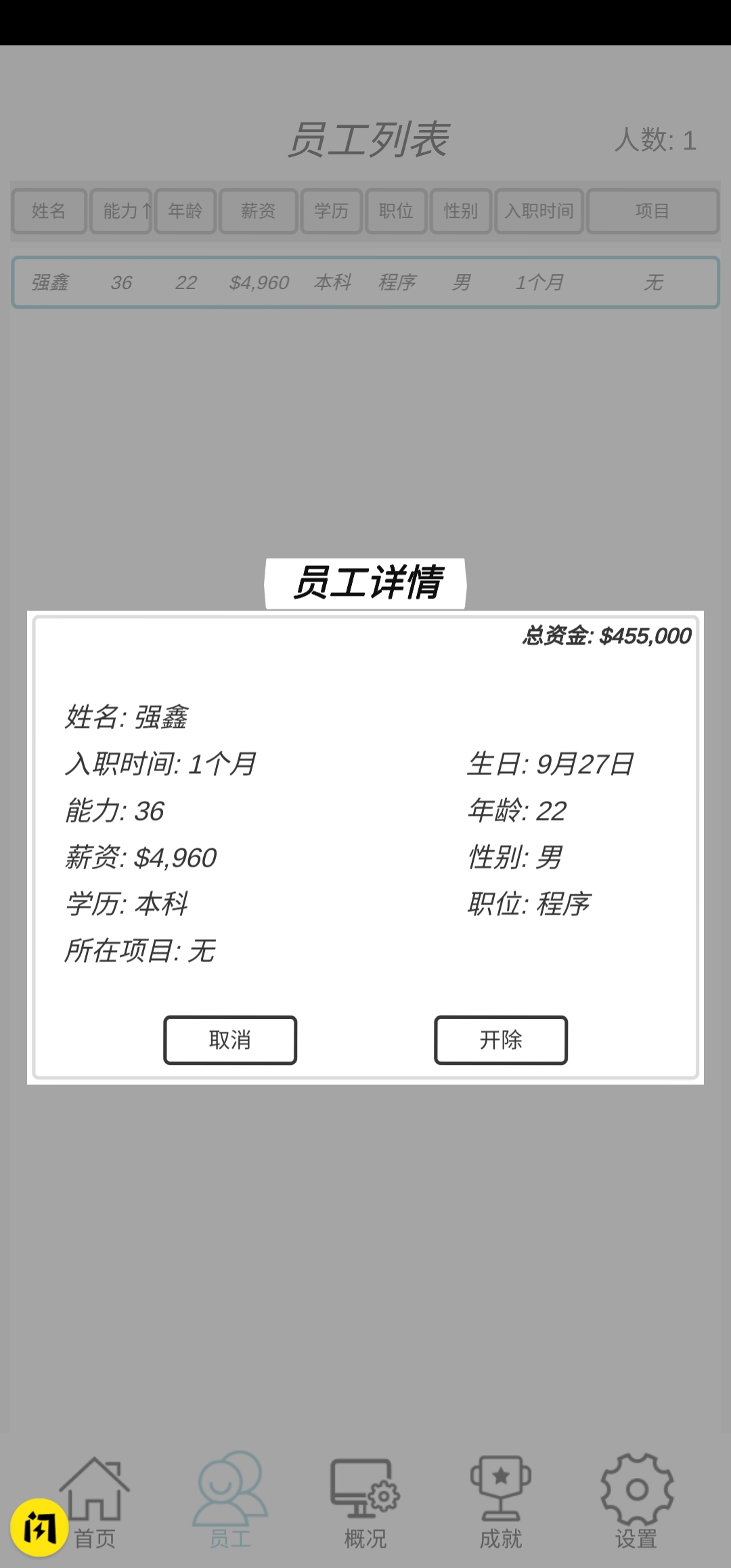Select the 项目 column header
The width and height of the screenshot is (731, 1568).
point(652,212)
